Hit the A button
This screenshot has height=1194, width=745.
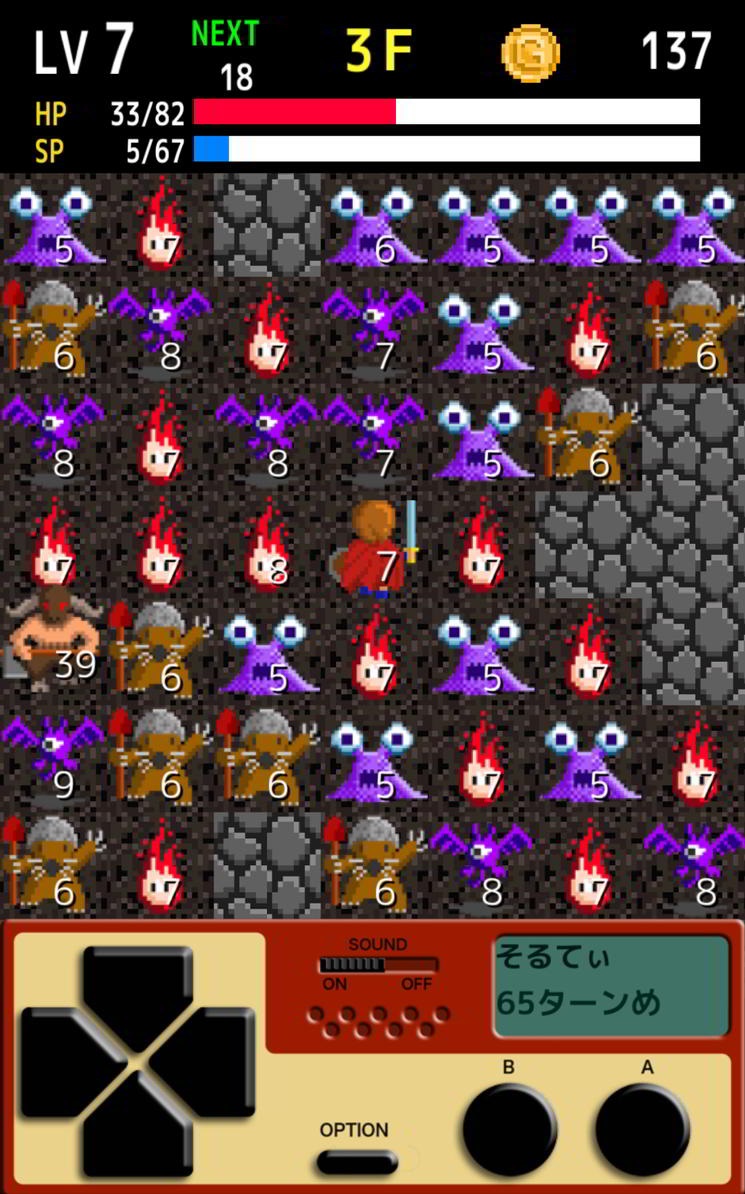(x=642, y=1129)
